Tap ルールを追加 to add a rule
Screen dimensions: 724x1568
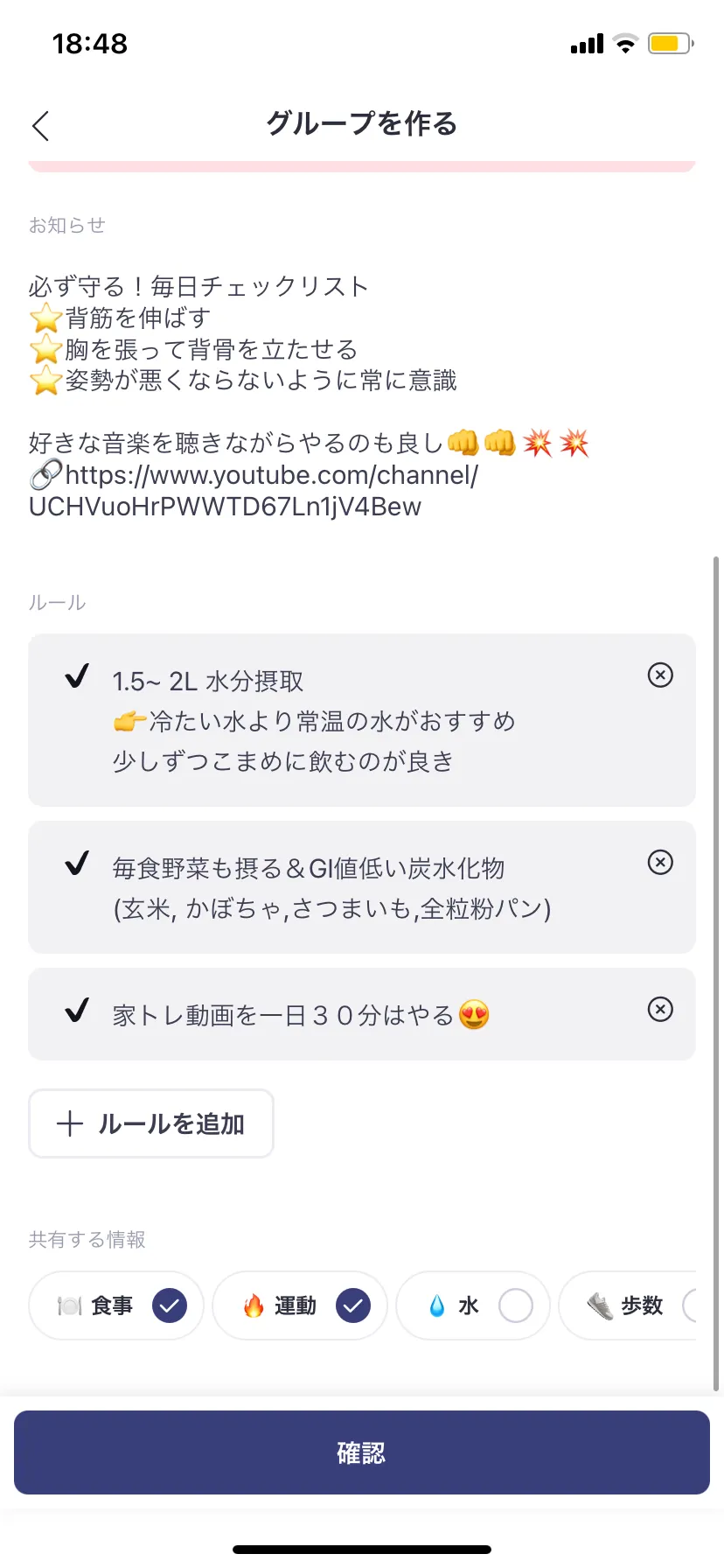151,1123
